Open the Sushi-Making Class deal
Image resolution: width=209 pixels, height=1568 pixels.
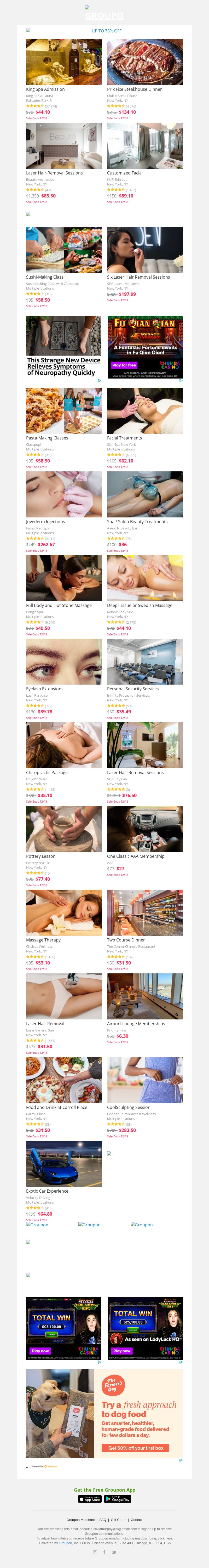[x=63, y=250]
